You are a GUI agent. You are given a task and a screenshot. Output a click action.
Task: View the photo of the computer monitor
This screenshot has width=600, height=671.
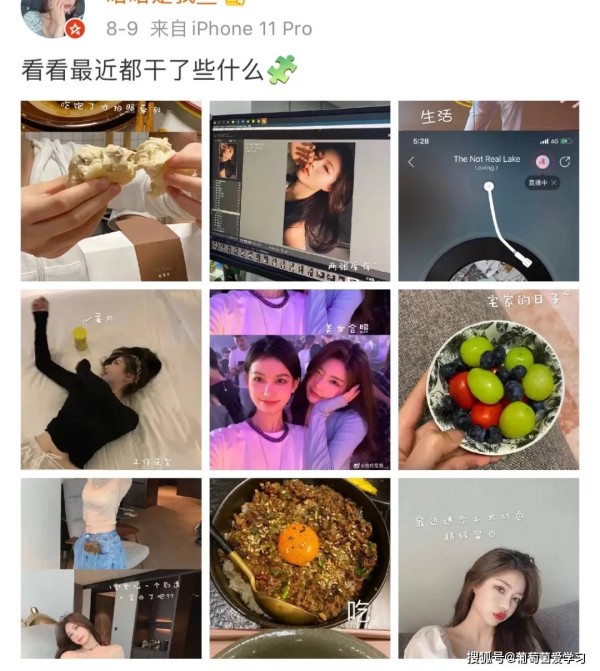click(300, 190)
